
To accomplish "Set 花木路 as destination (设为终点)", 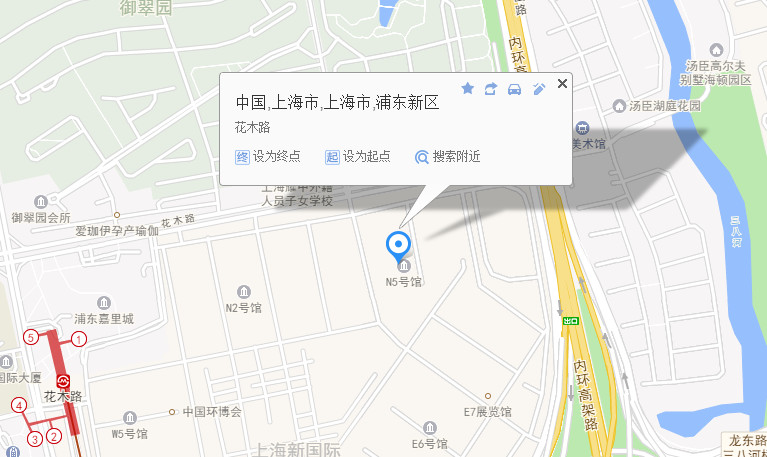I will click(263, 157).
